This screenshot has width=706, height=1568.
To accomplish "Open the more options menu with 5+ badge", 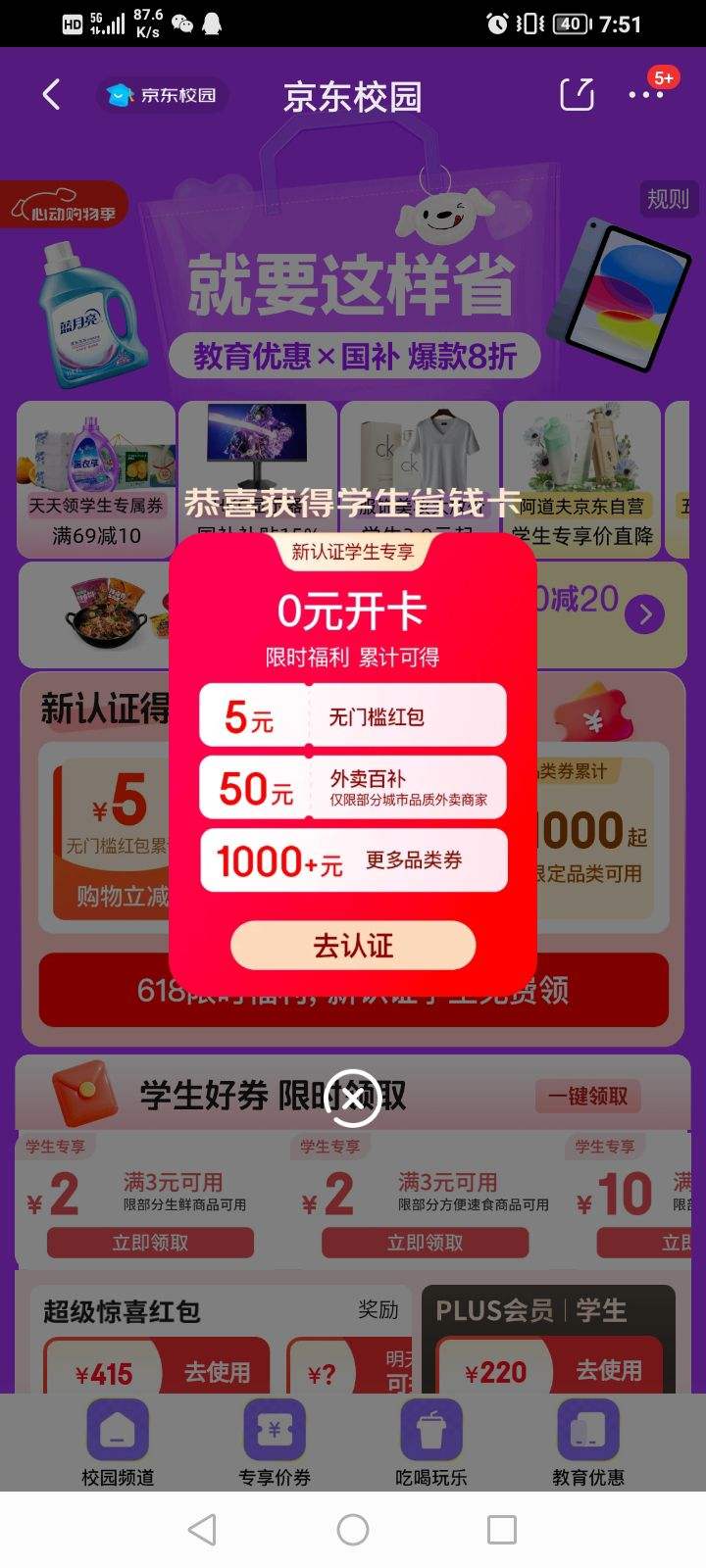I will [x=647, y=95].
